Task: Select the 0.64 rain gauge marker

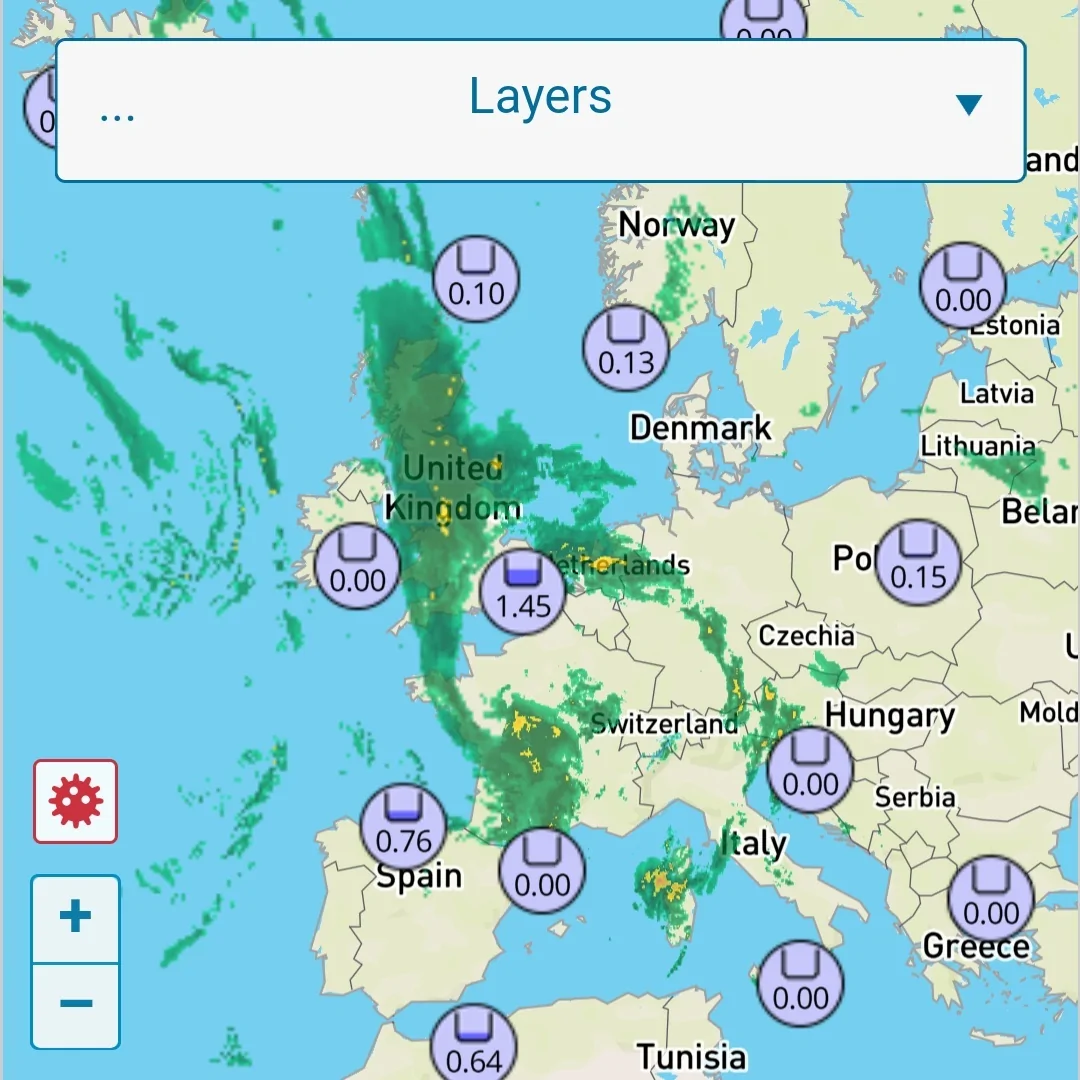Action: click(x=474, y=1045)
